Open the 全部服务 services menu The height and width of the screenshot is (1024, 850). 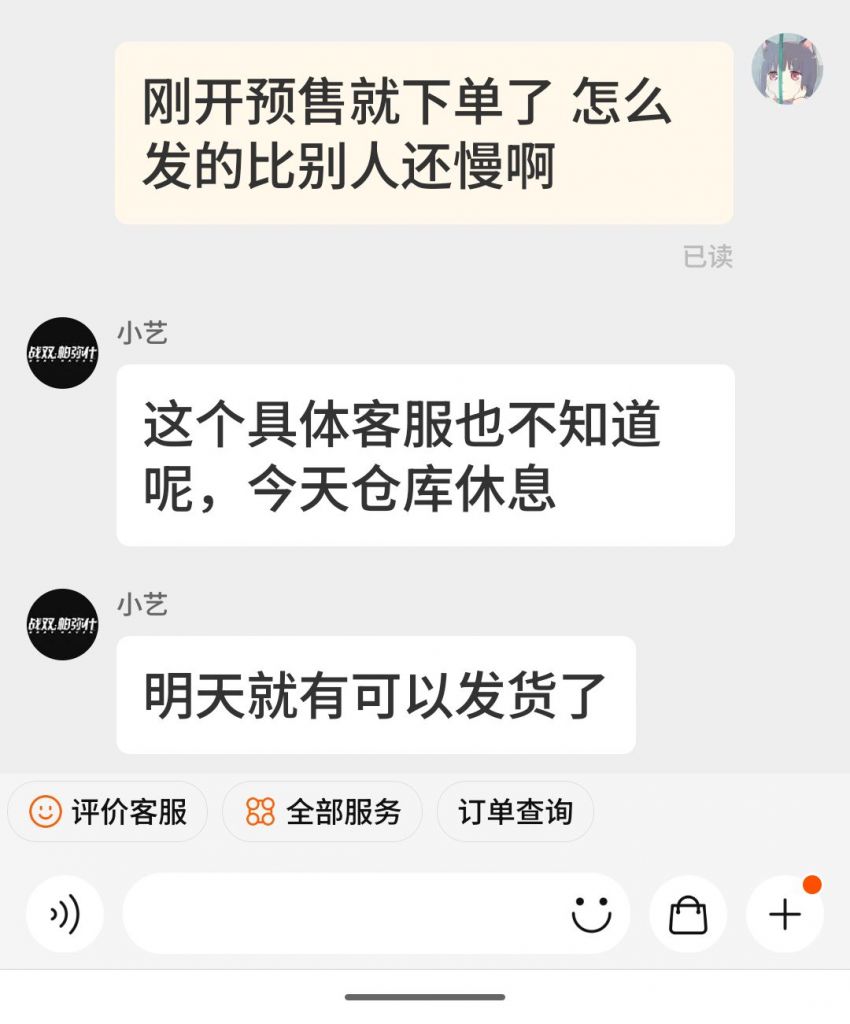pyautogui.click(x=322, y=813)
